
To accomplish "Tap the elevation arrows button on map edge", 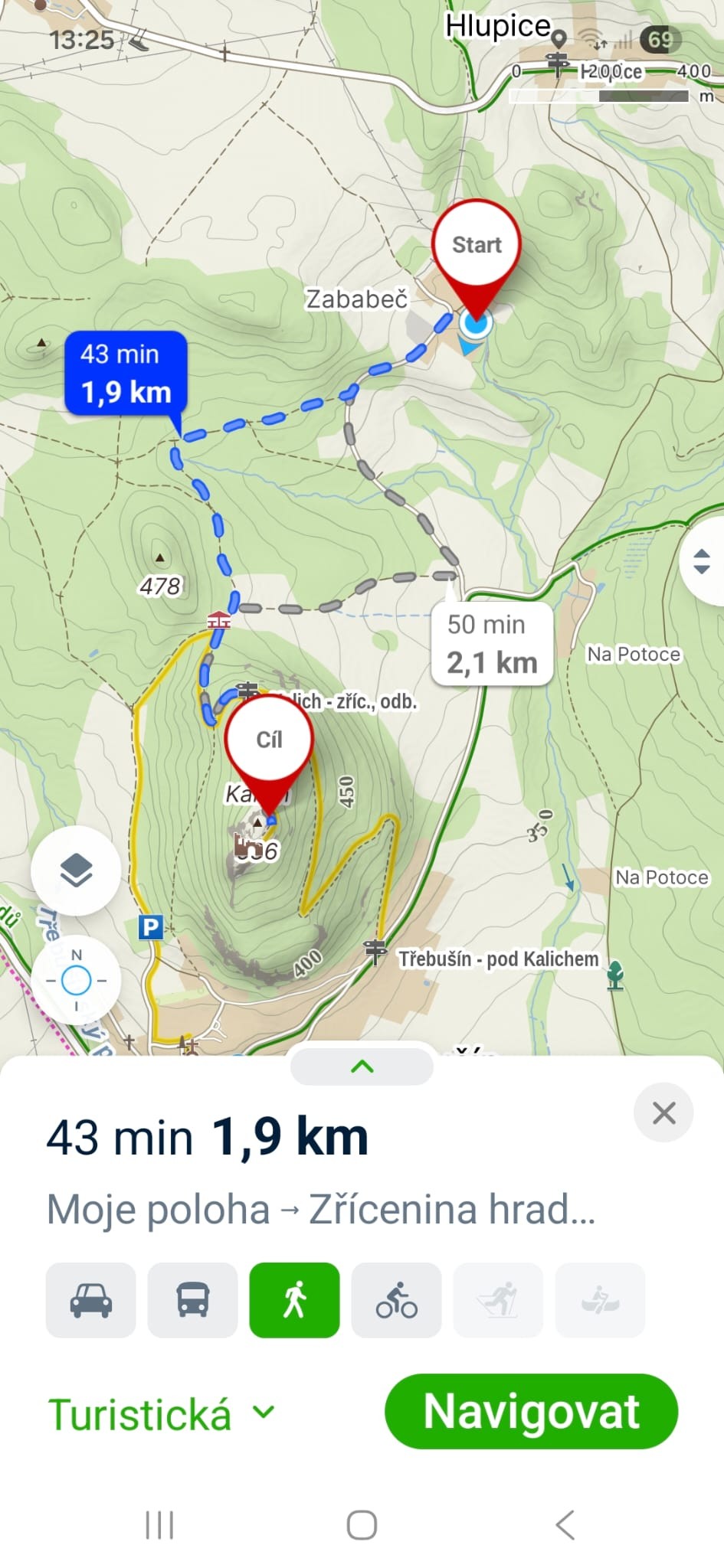I will (x=702, y=561).
